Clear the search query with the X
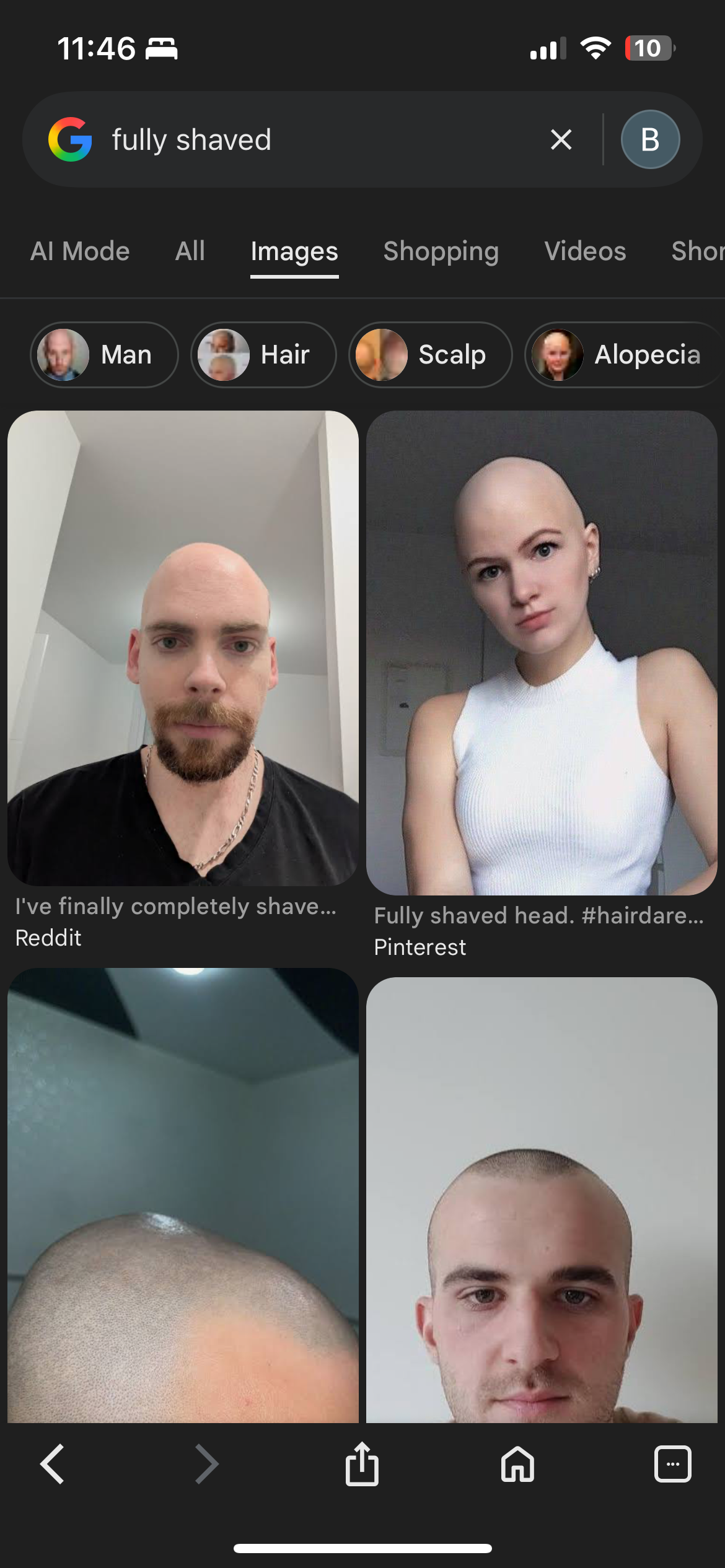725x1568 pixels. (x=561, y=140)
